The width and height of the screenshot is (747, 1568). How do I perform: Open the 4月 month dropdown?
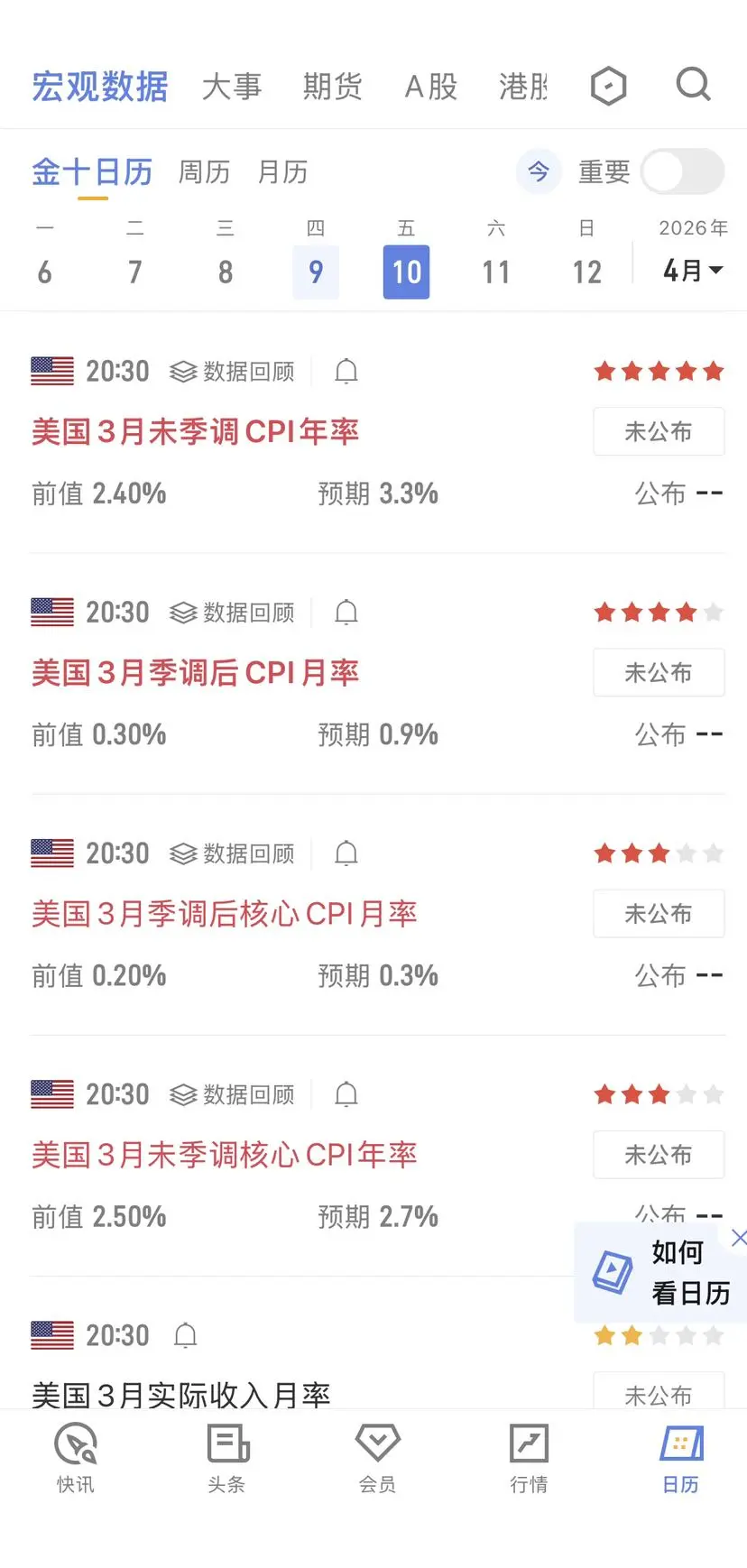tap(693, 270)
